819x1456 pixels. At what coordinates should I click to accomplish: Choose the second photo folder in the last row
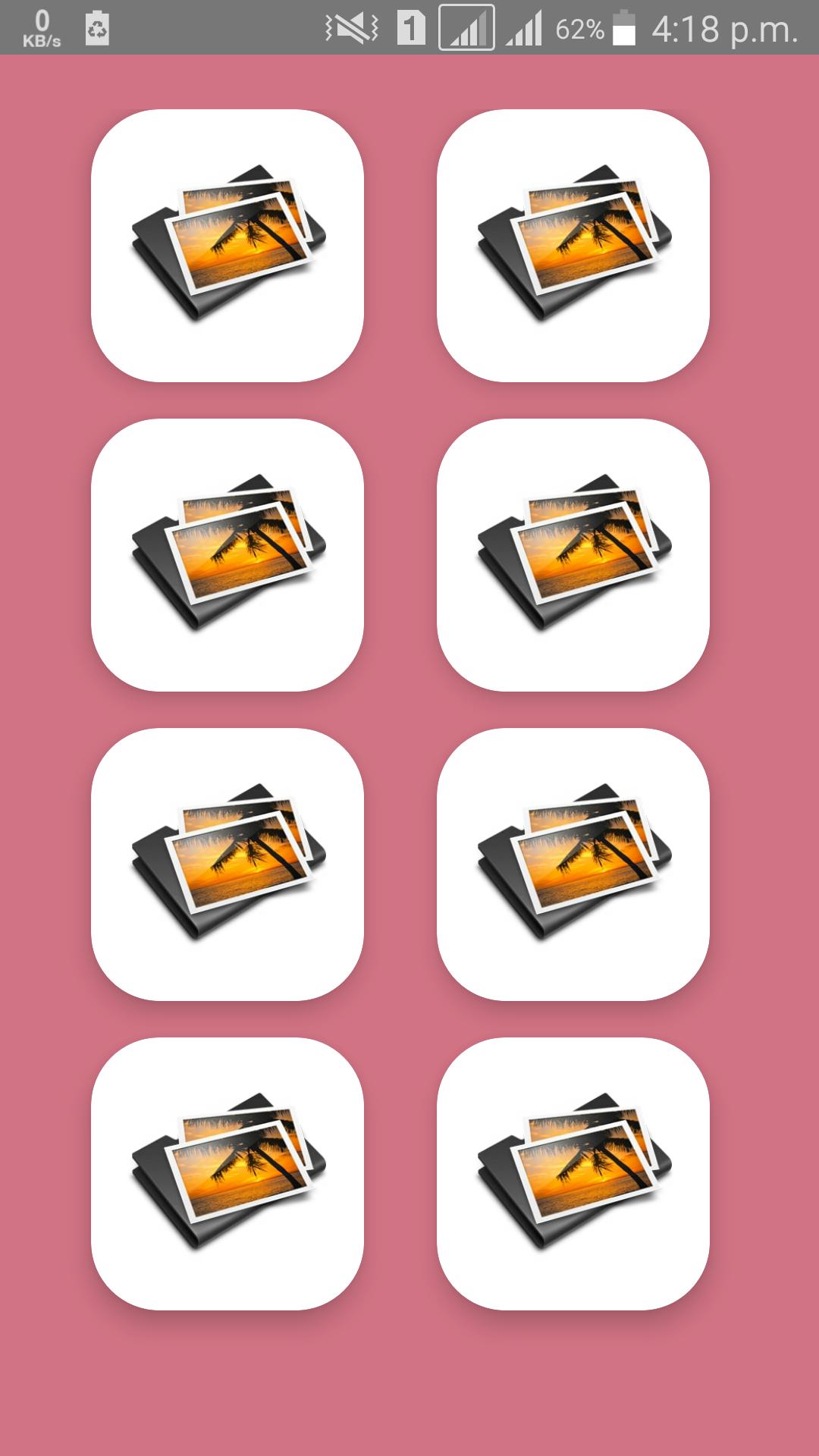[x=573, y=1173]
